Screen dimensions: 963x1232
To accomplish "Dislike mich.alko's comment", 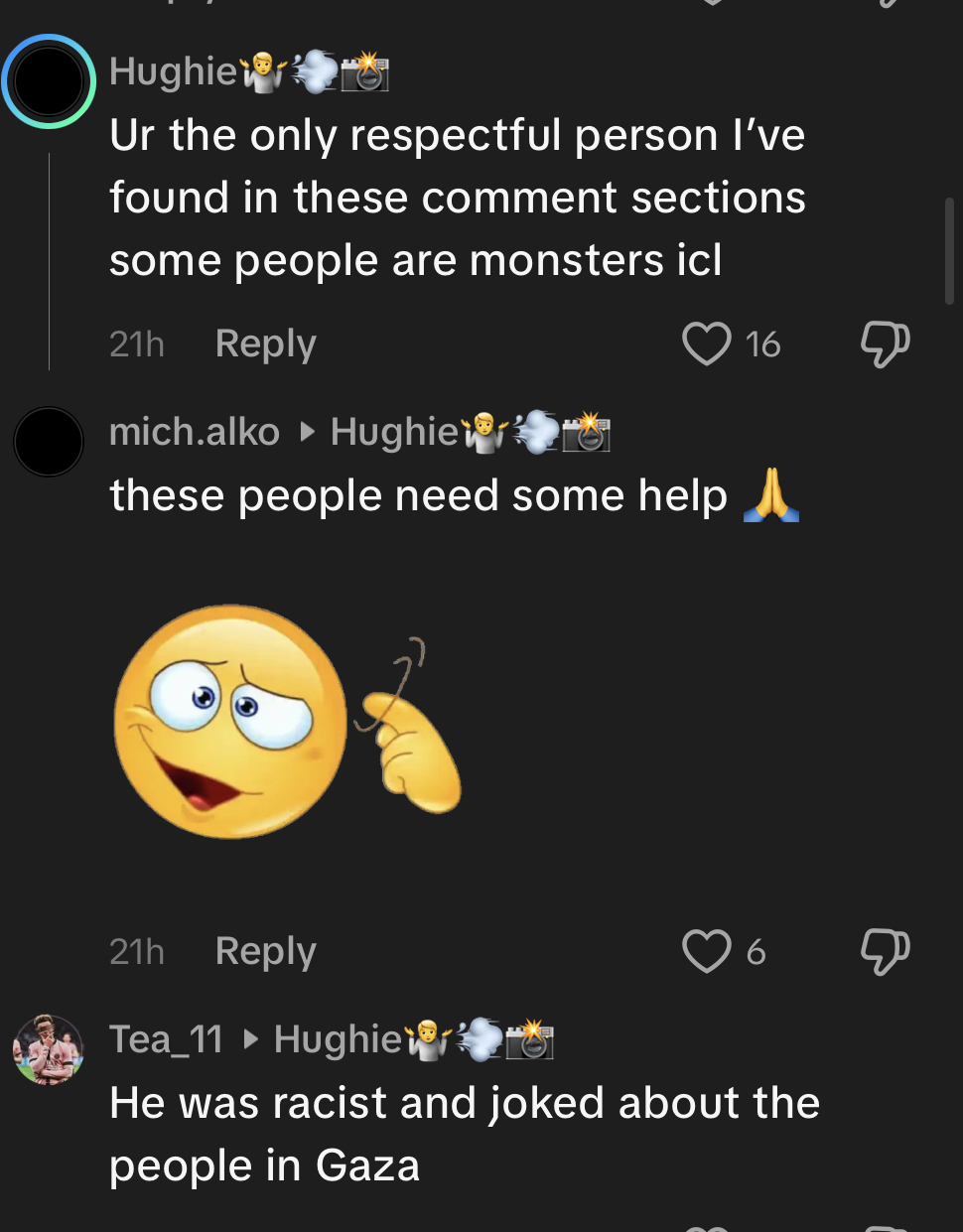I will (x=884, y=951).
